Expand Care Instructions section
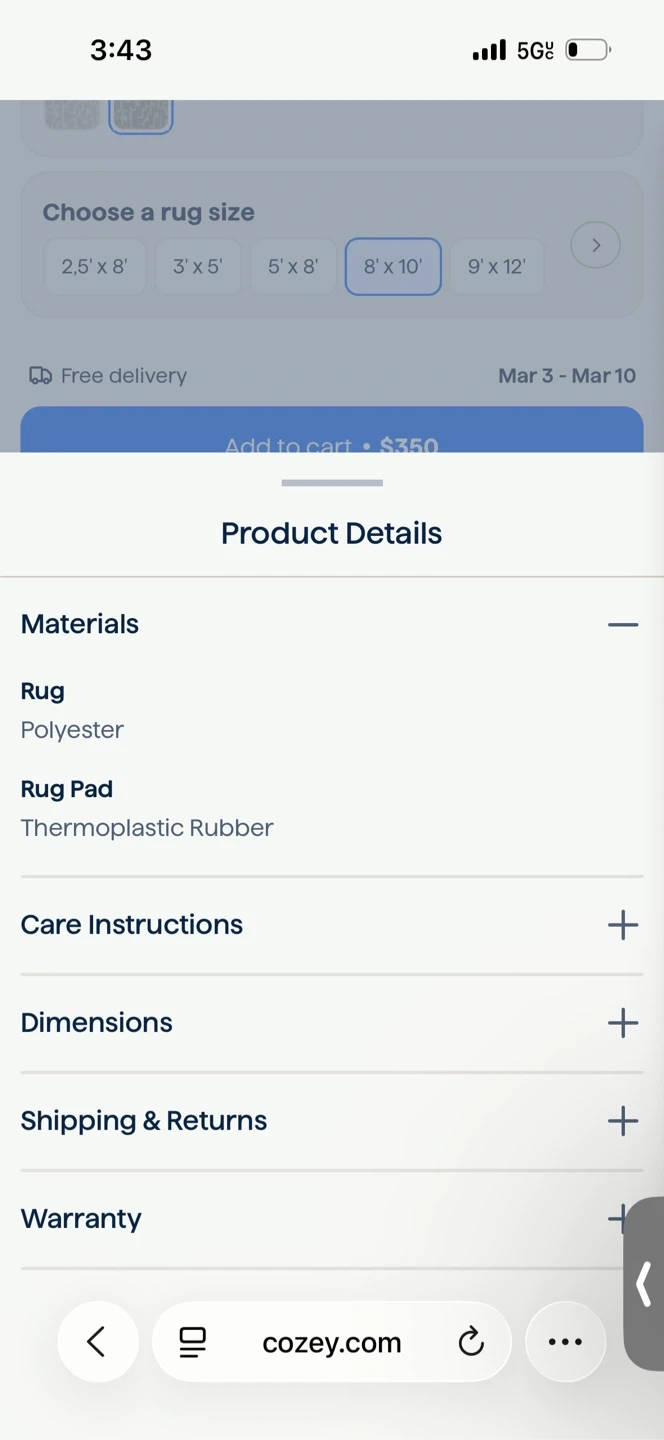Image resolution: width=664 pixels, height=1440 pixels. tap(622, 925)
